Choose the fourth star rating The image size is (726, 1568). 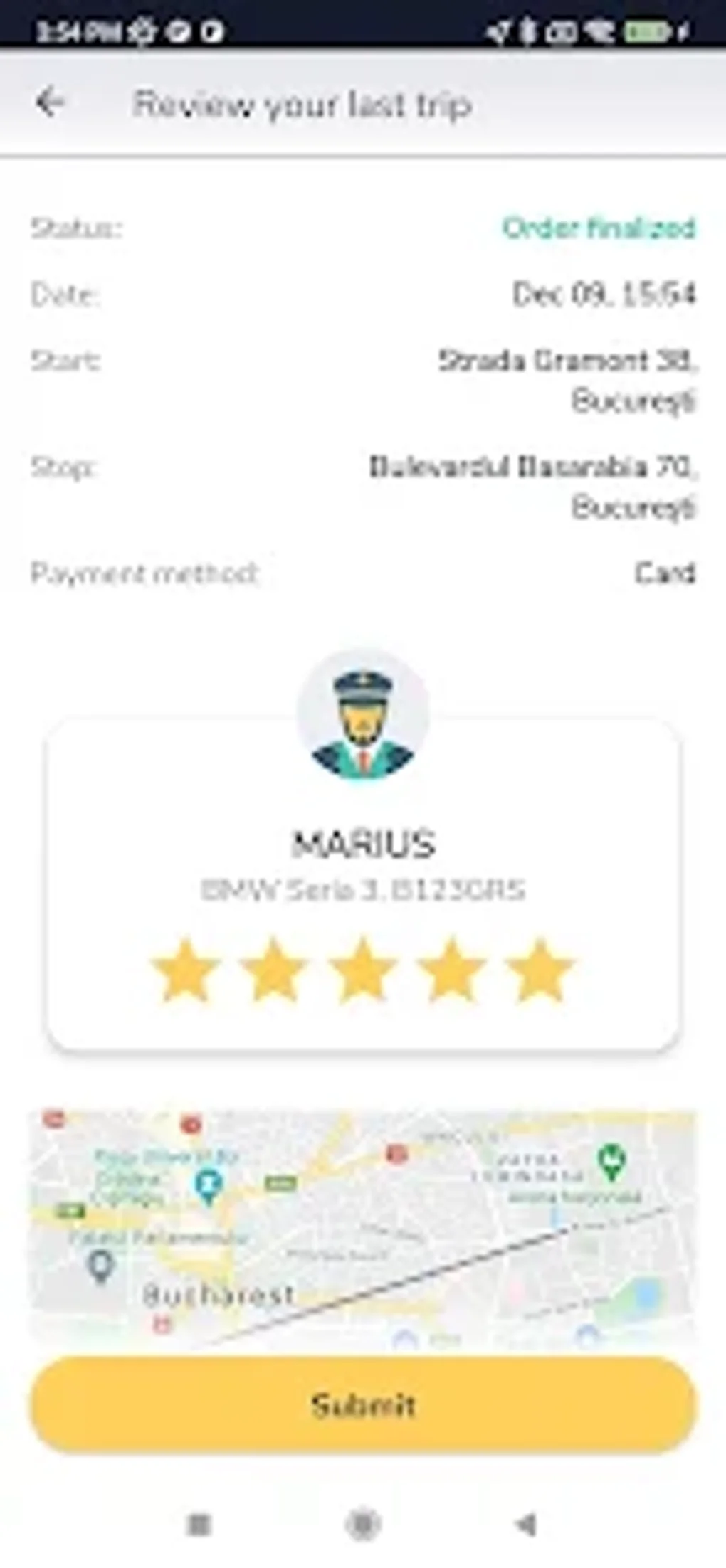451,970
